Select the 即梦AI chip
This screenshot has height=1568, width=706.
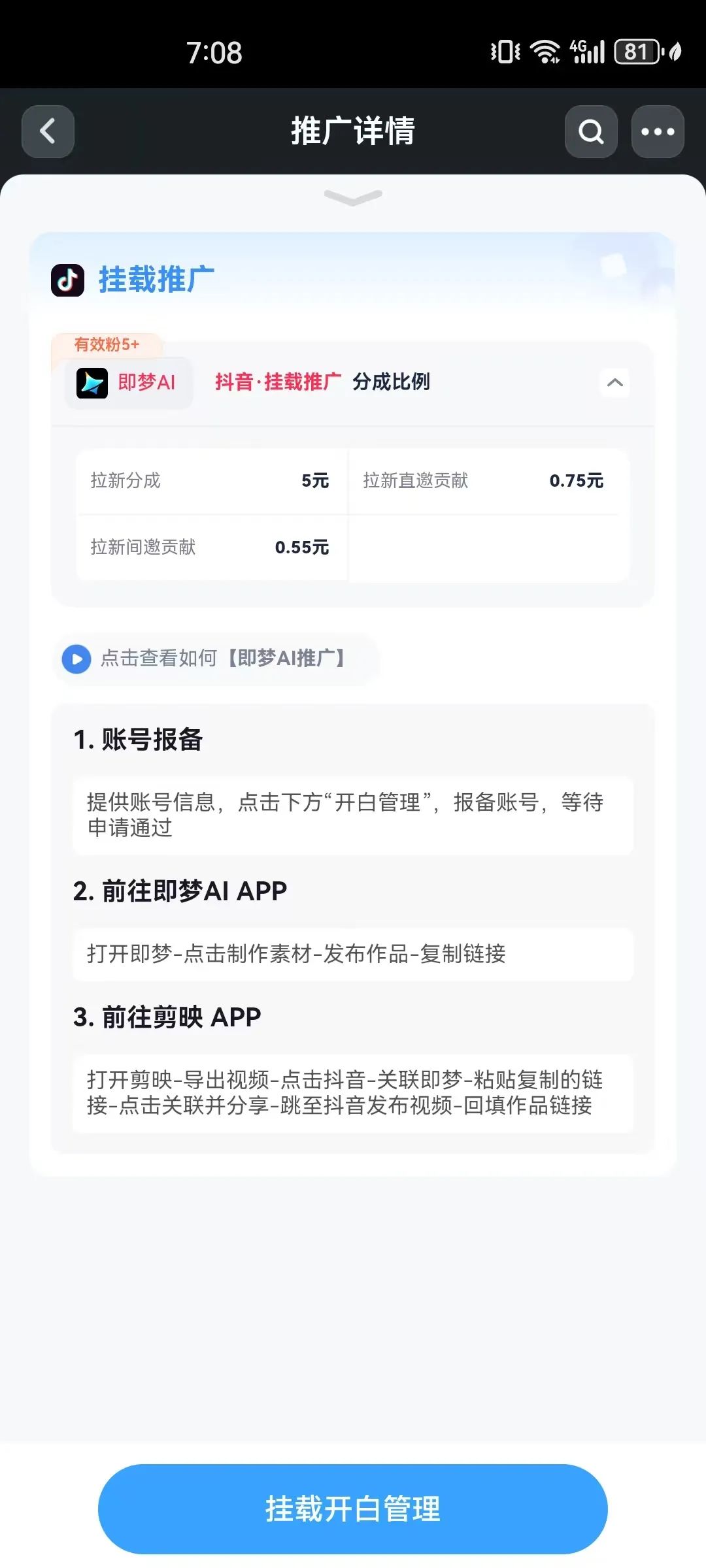128,383
